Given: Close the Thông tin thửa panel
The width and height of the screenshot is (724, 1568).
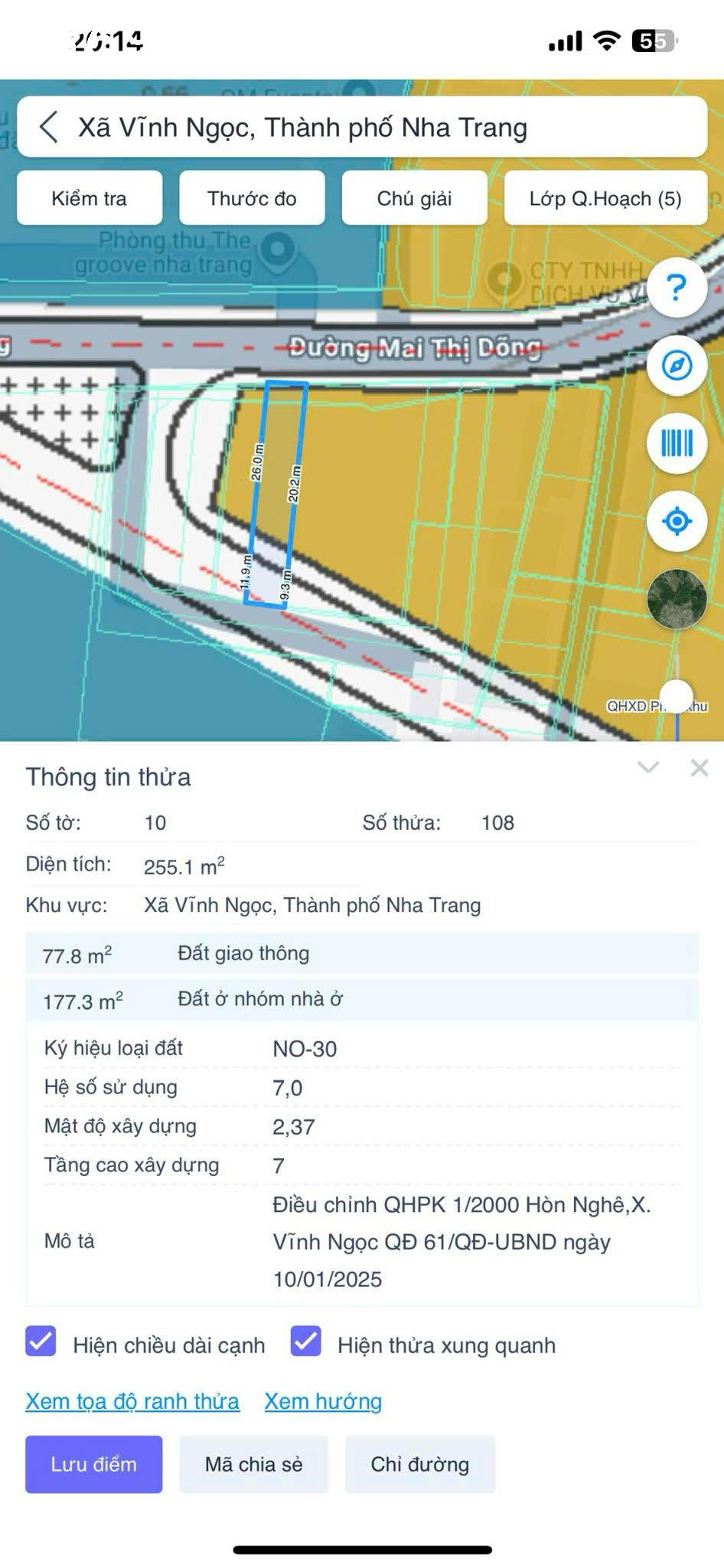Looking at the screenshot, I should point(699,767).
